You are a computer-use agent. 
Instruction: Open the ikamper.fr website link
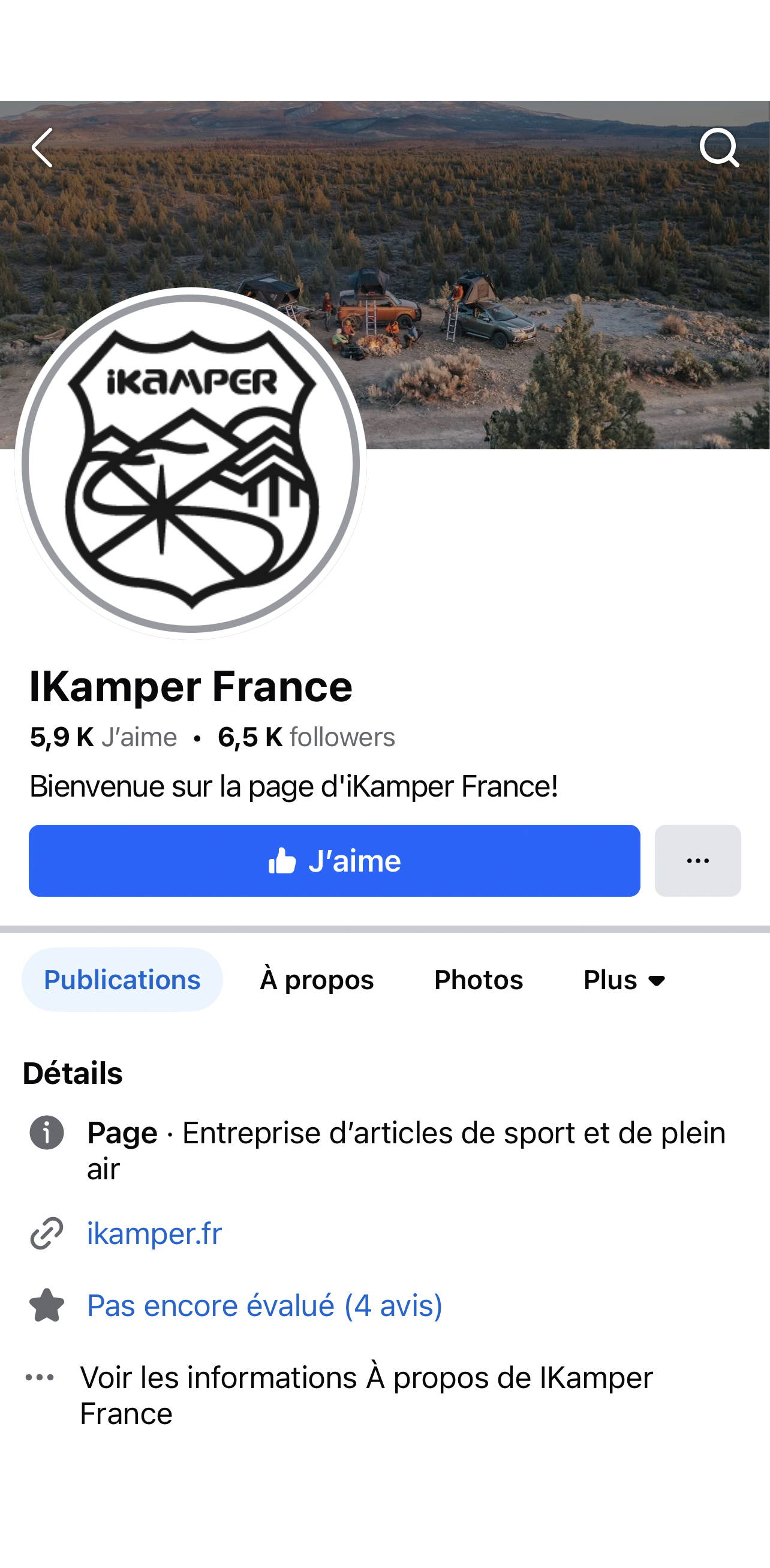(x=155, y=1233)
